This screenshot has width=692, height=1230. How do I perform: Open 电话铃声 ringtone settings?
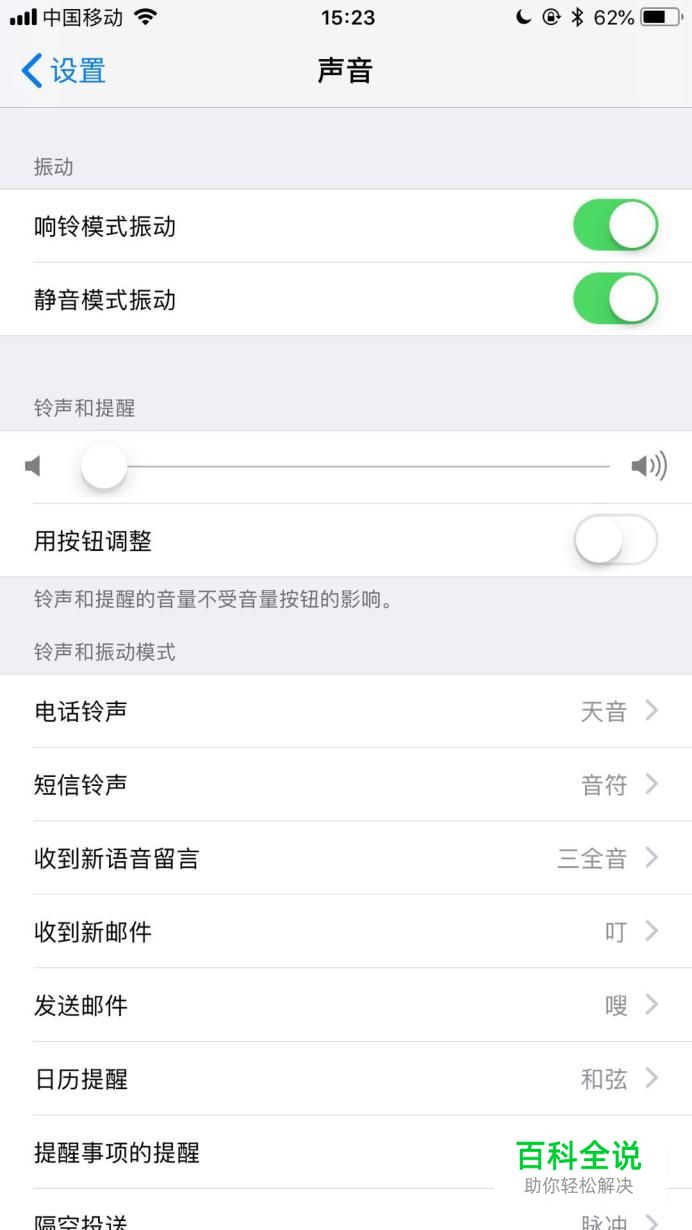[x=346, y=711]
